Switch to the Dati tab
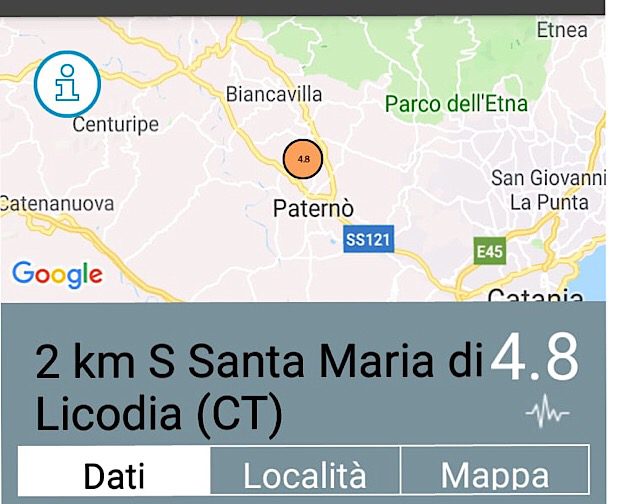Screen dimensions: 620x504 [x=113, y=475]
